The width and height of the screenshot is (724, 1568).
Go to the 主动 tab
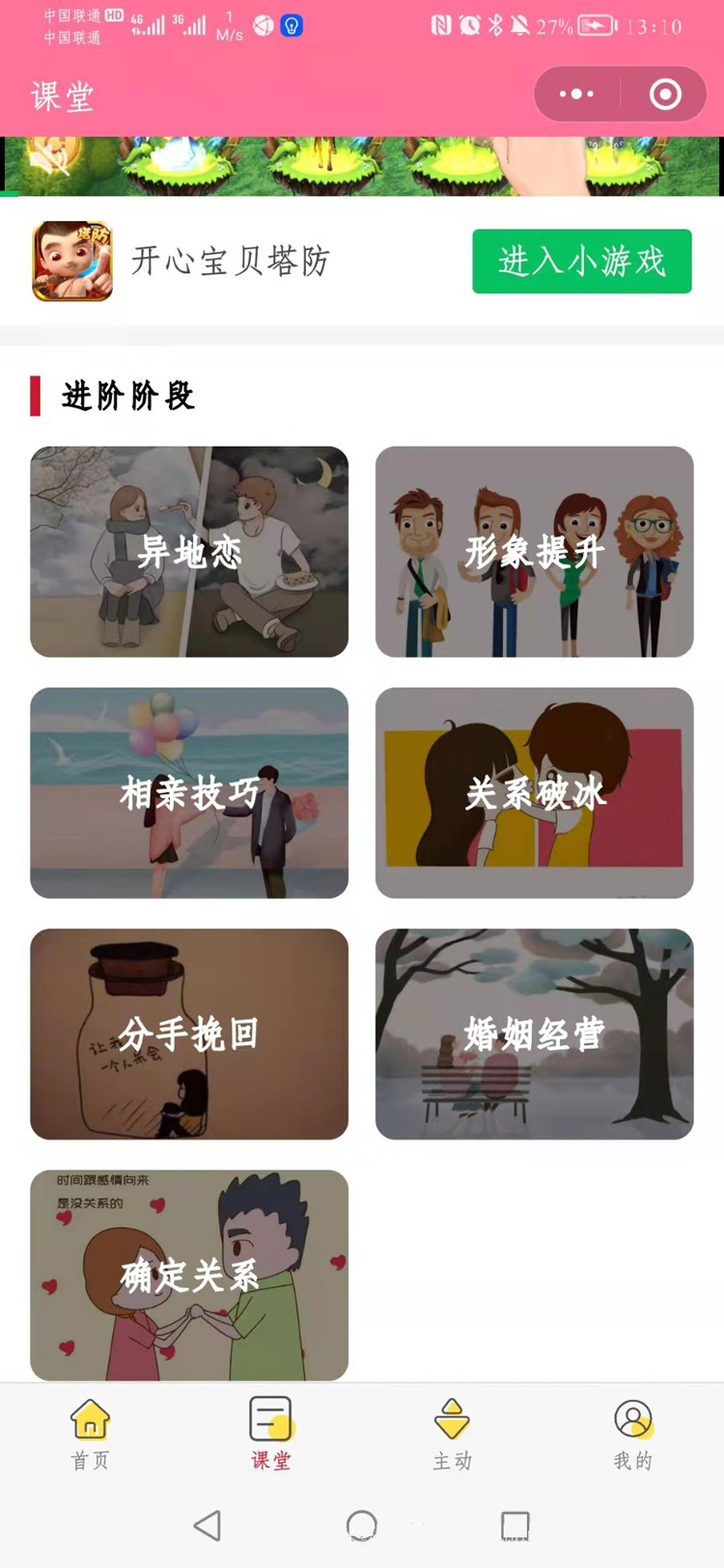tap(452, 1433)
